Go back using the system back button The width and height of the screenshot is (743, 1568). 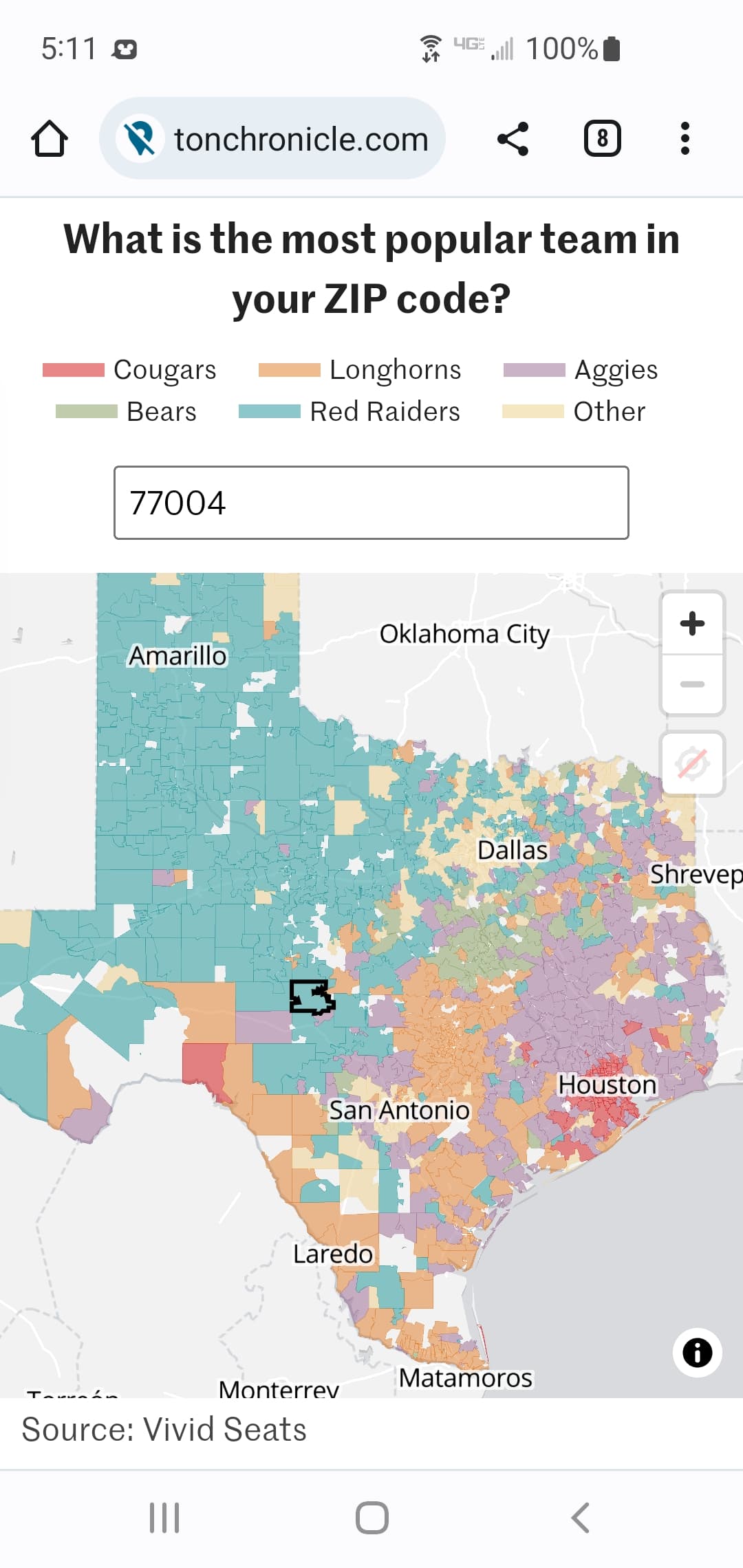coord(581,1517)
